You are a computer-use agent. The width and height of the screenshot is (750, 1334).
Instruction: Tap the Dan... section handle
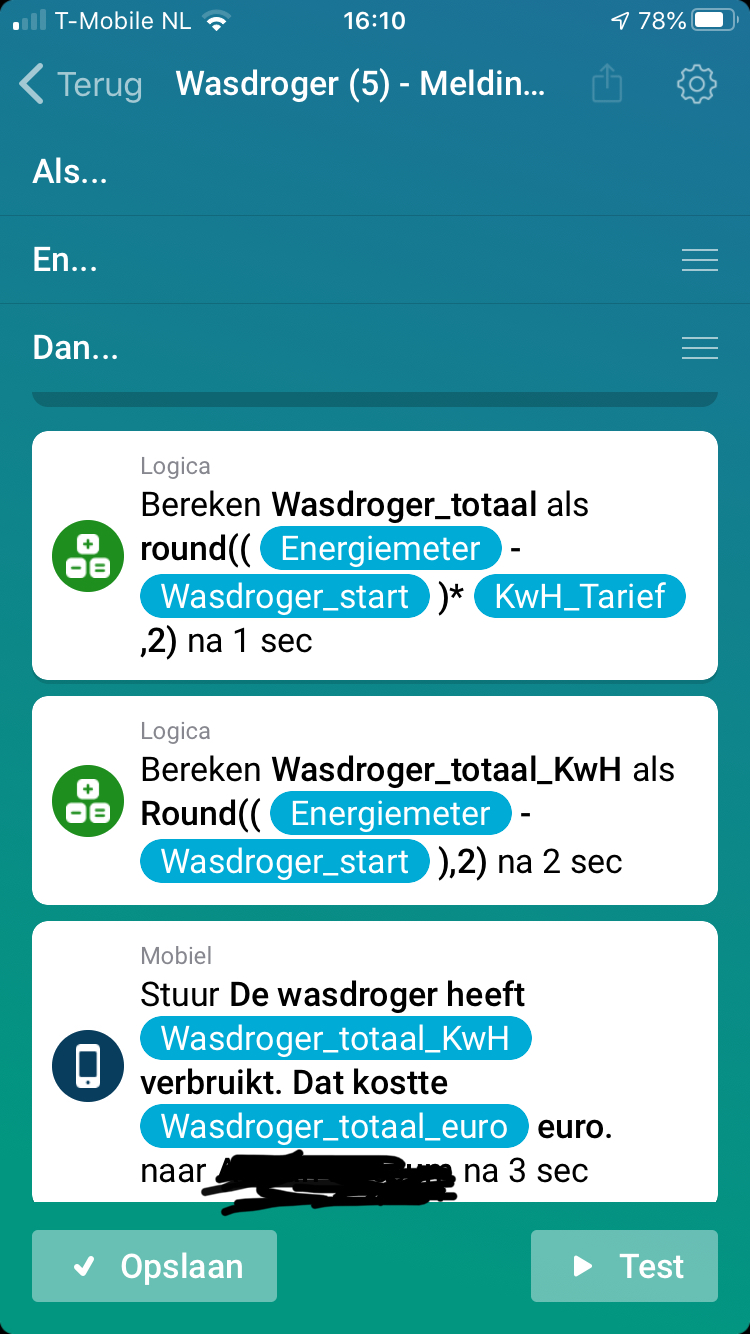(699, 348)
